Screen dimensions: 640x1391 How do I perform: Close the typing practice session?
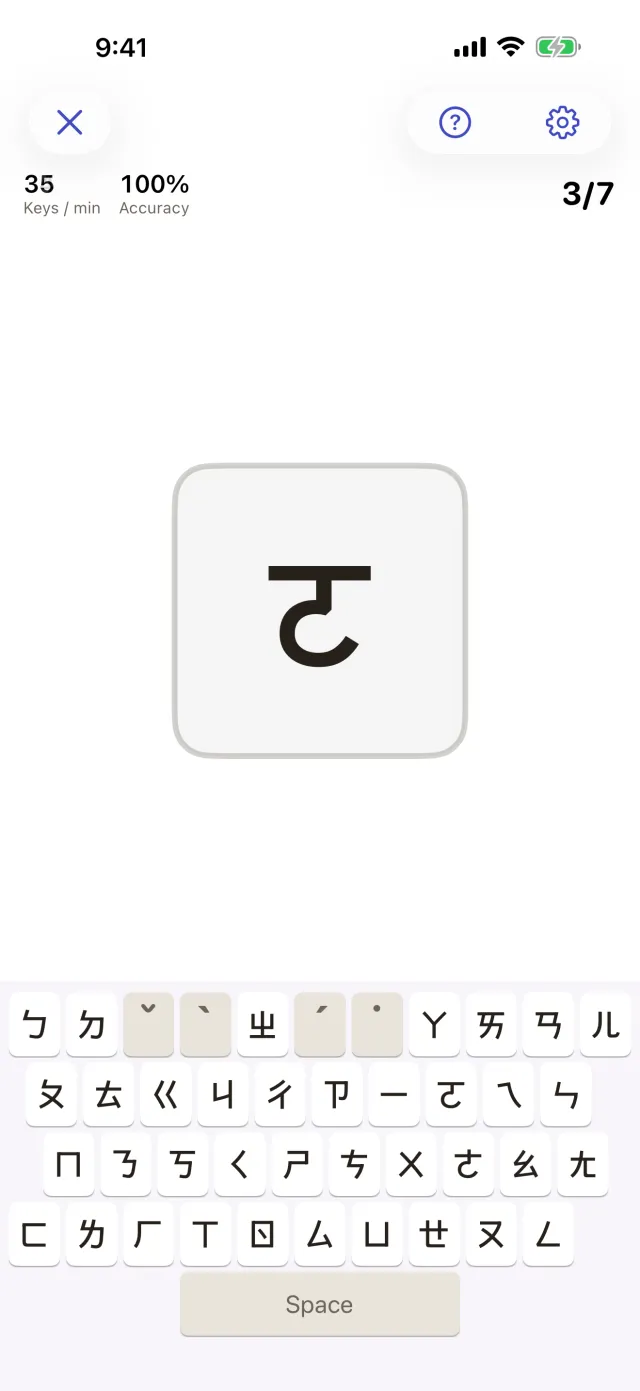point(69,122)
